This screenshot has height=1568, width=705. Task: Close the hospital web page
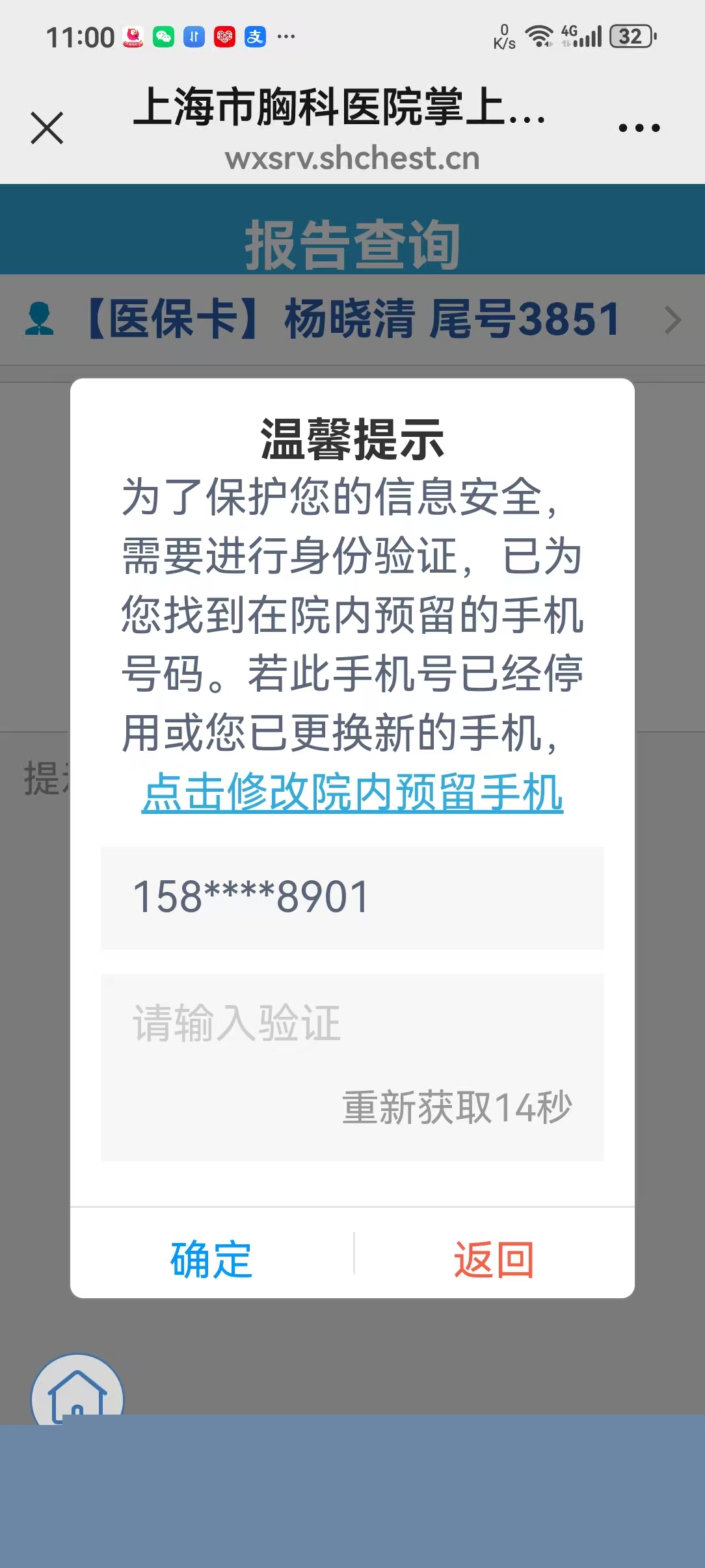point(47,127)
